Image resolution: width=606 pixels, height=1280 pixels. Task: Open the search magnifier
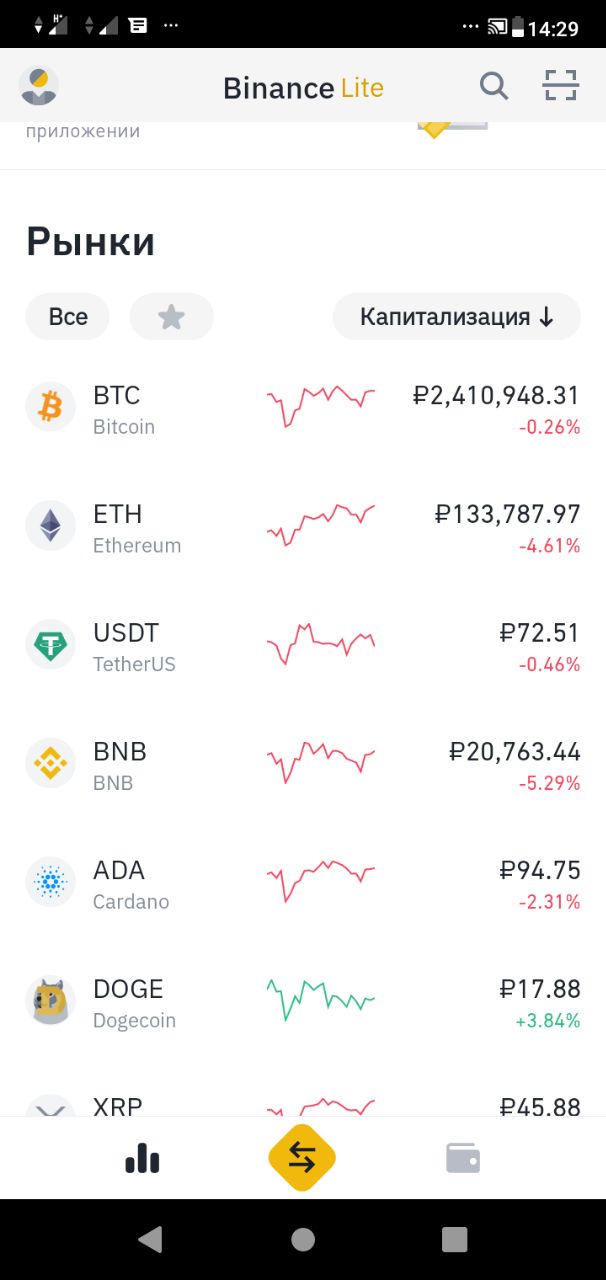point(494,86)
